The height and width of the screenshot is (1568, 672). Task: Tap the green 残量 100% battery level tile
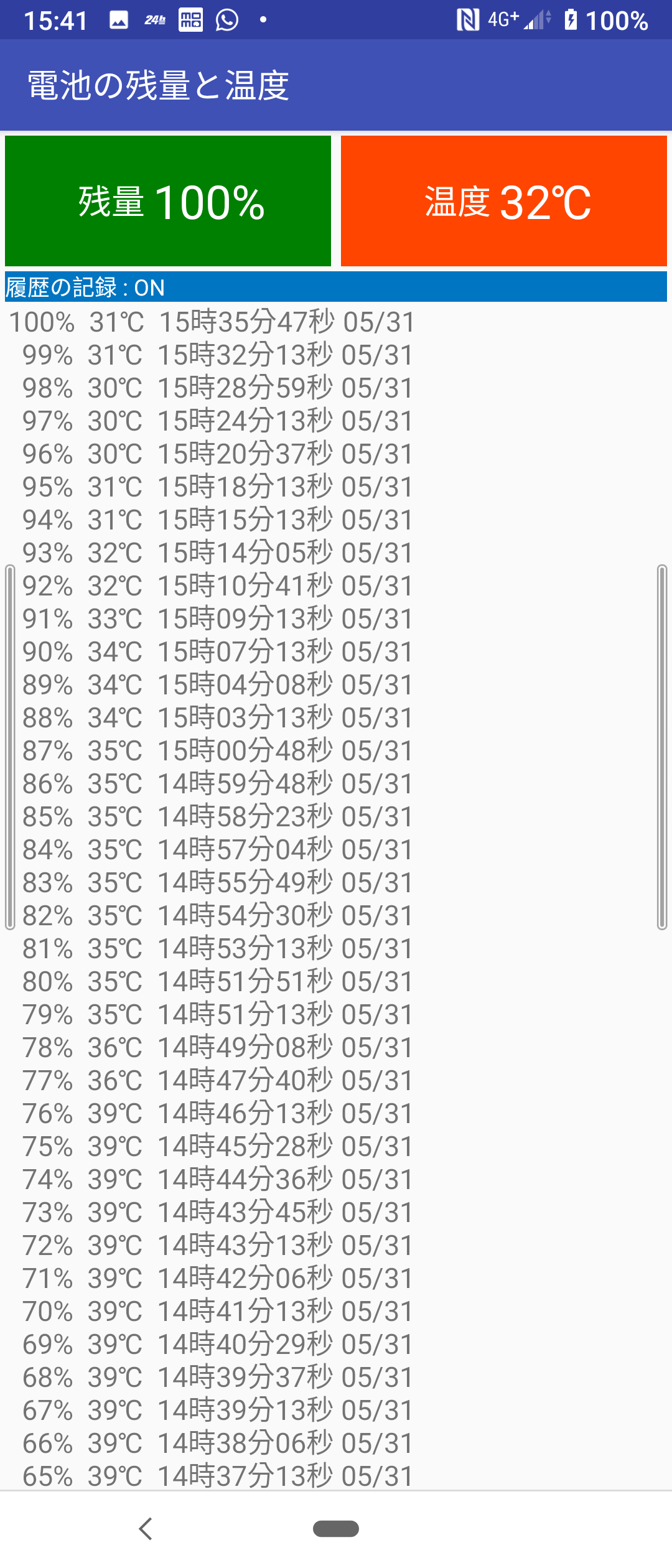click(168, 201)
